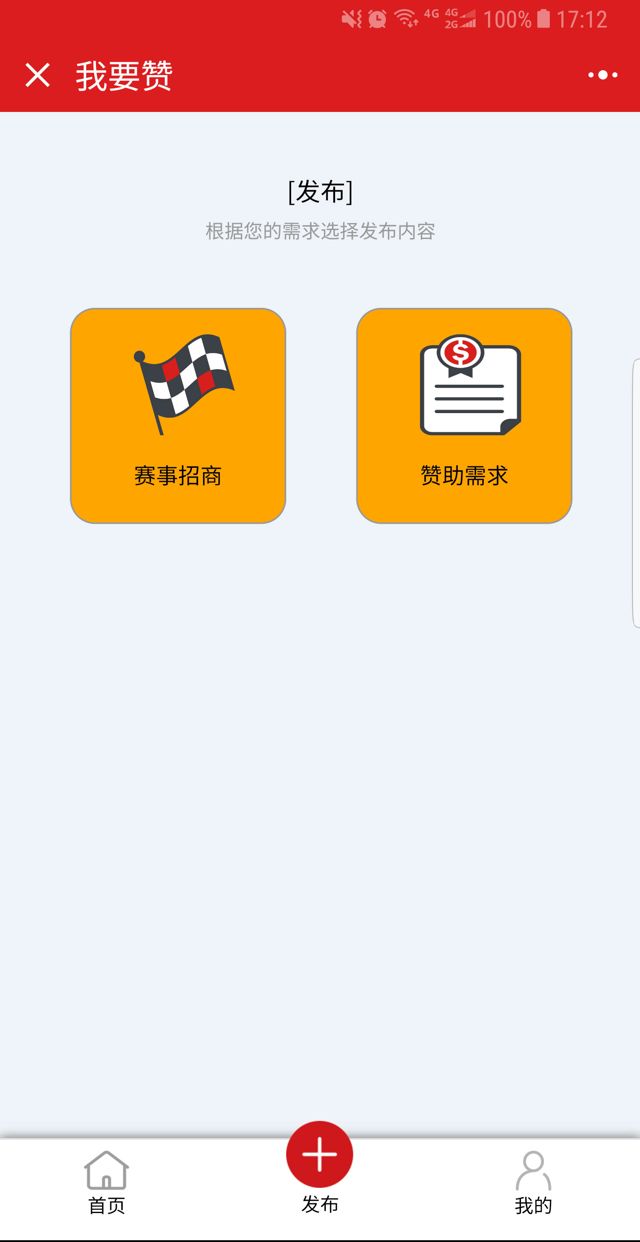Tap the 发布 plus button
The height and width of the screenshot is (1242, 640).
[320, 1156]
